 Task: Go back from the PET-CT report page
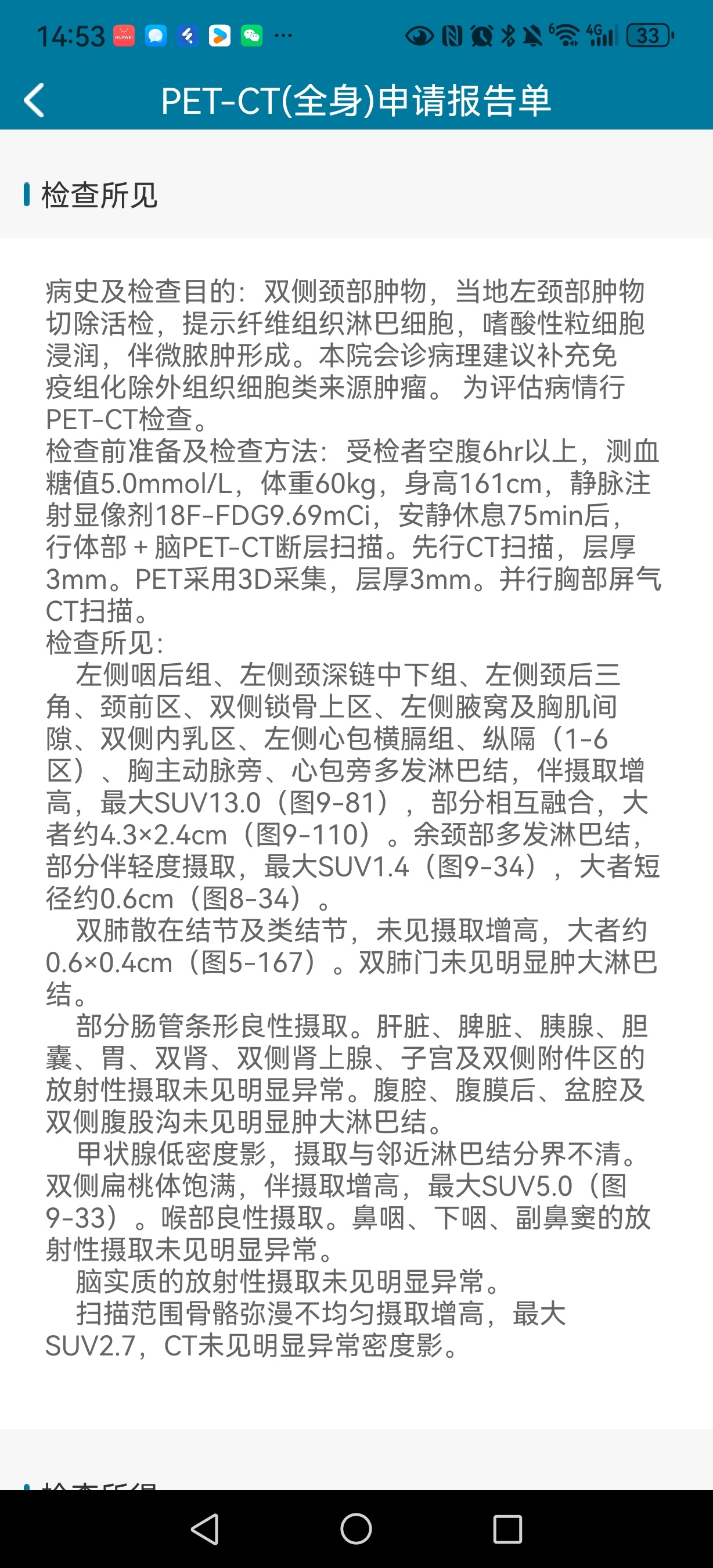[x=34, y=100]
